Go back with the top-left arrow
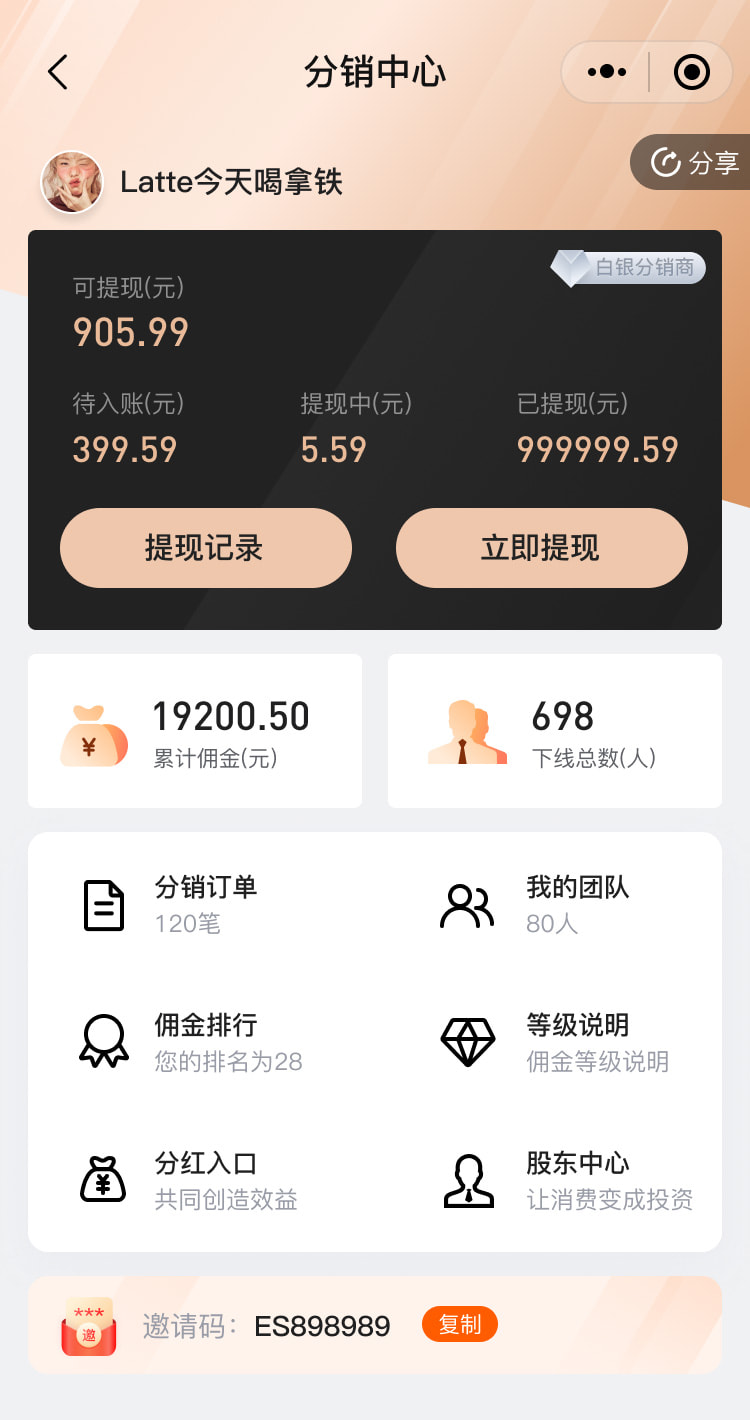The width and height of the screenshot is (750, 1420). pyautogui.click(x=58, y=72)
